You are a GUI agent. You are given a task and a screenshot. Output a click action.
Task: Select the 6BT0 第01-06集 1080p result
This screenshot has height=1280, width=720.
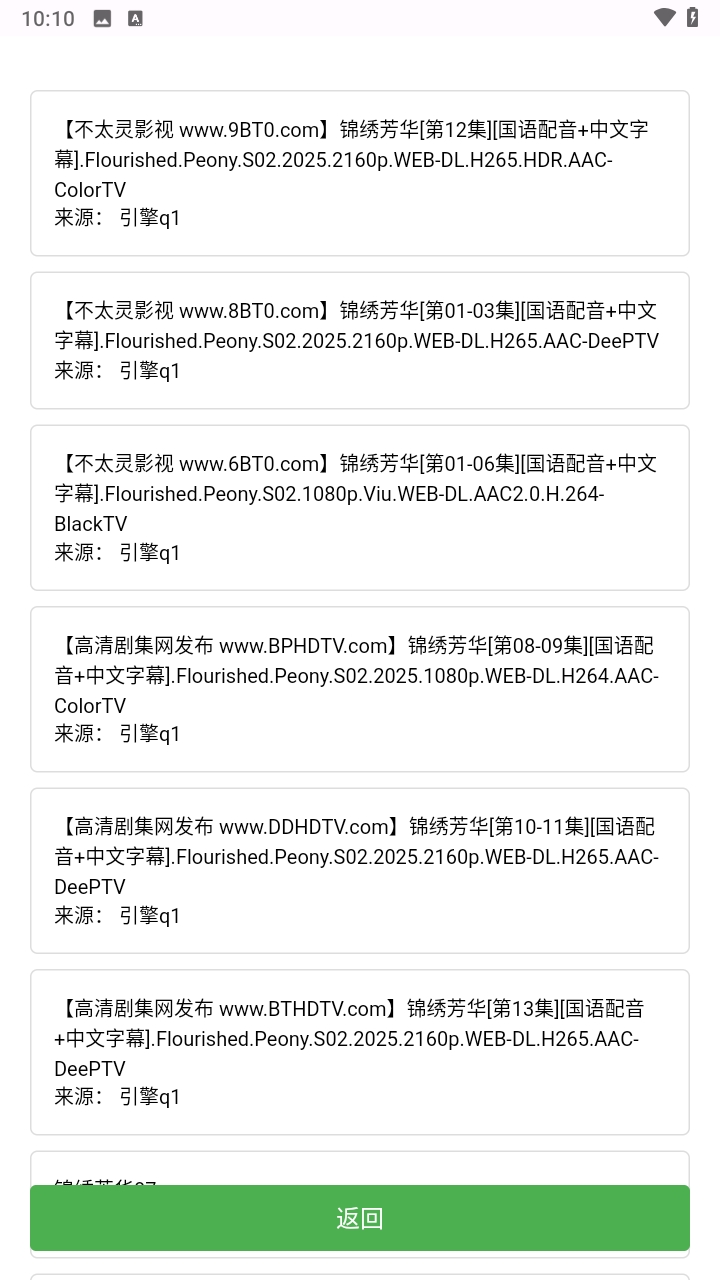[360, 507]
